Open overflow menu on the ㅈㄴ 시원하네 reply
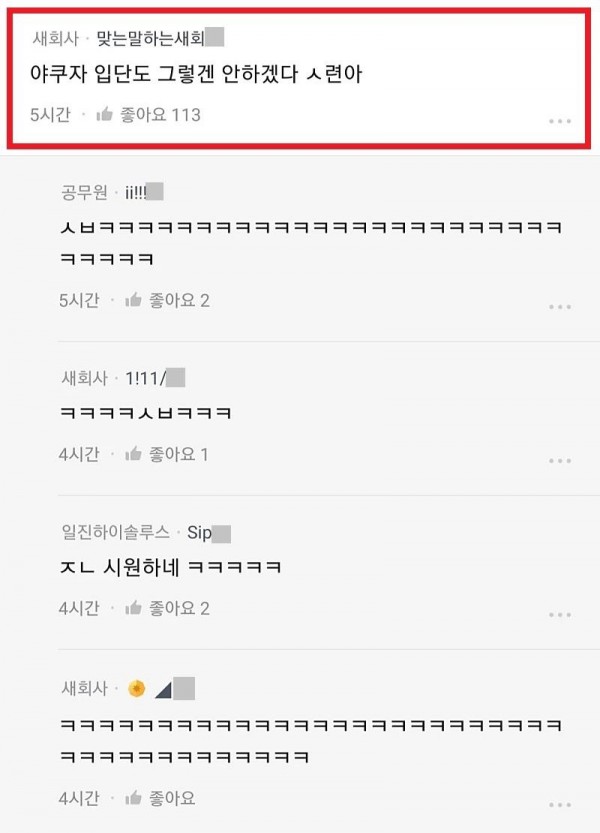 pos(560,613)
